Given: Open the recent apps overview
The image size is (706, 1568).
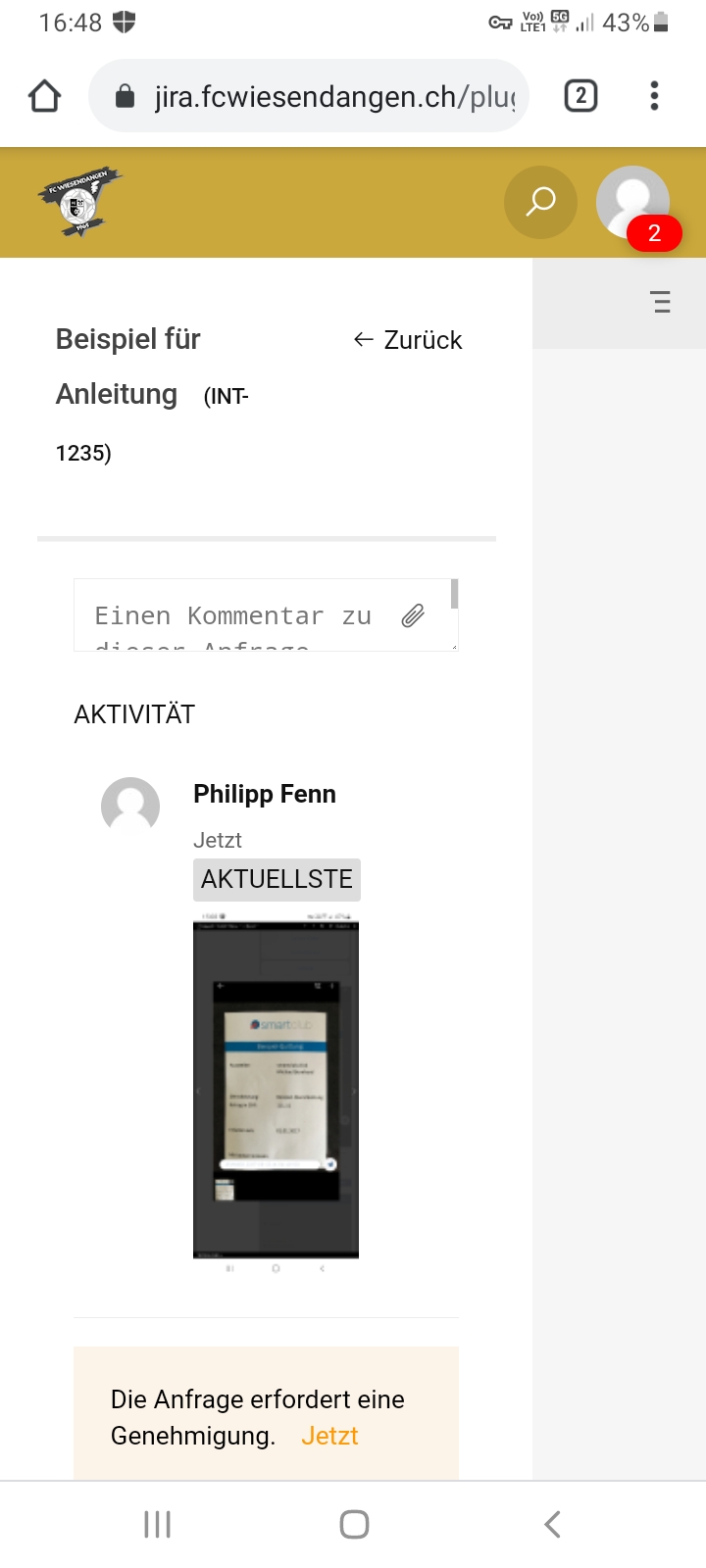Looking at the screenshot, I should tap(157, 1524).
